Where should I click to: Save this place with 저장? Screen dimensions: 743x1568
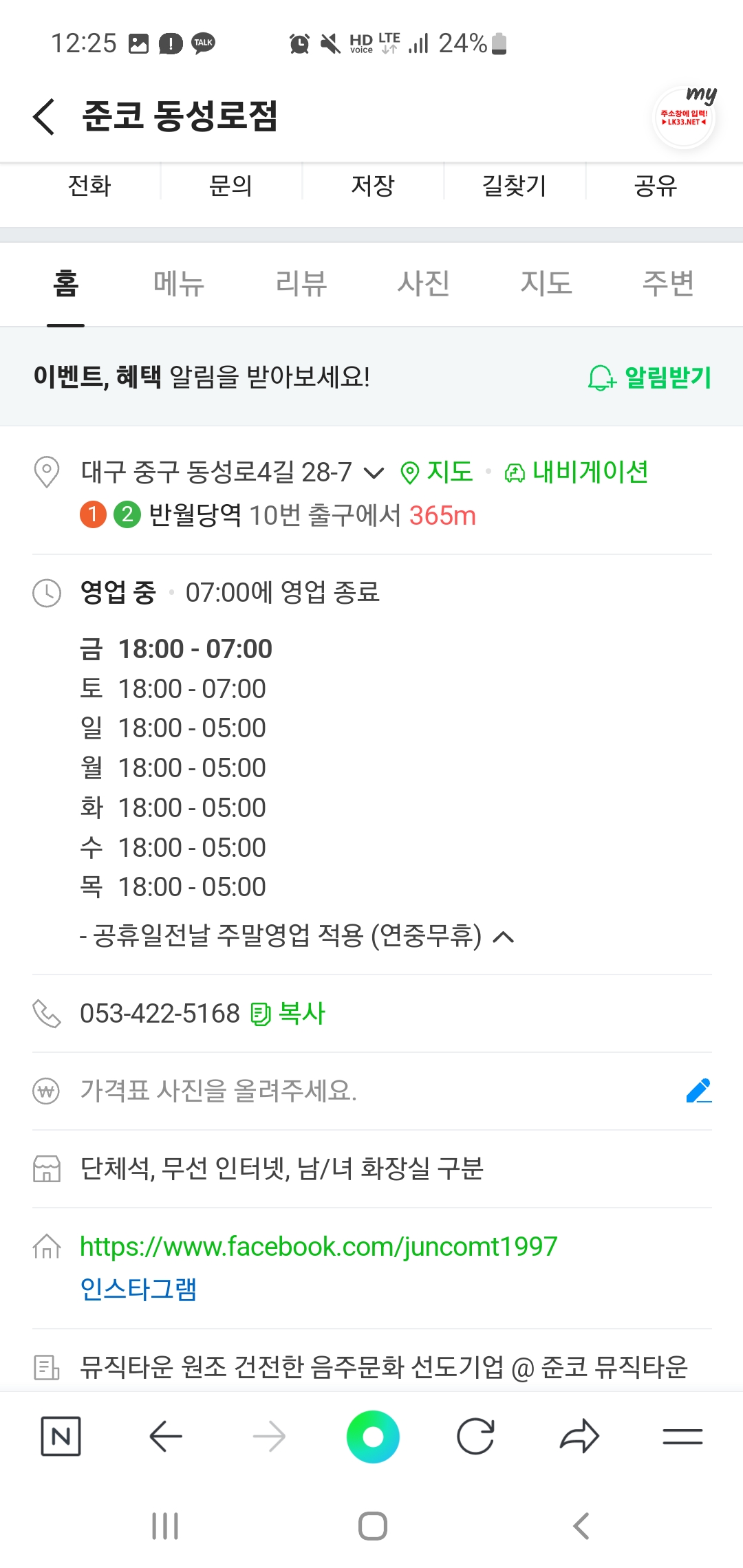[373, 185]
